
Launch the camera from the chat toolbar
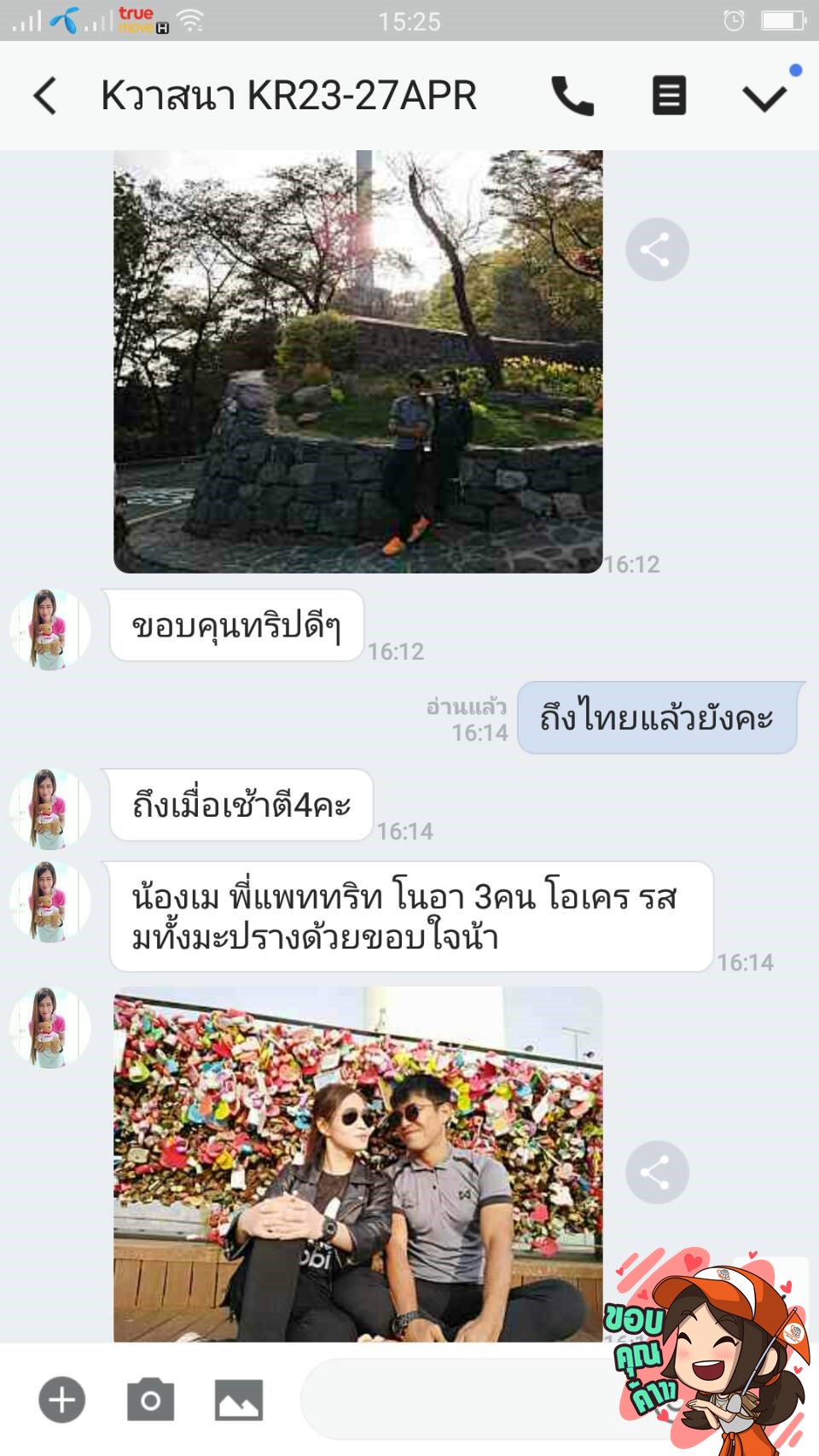click(149, 1398)
